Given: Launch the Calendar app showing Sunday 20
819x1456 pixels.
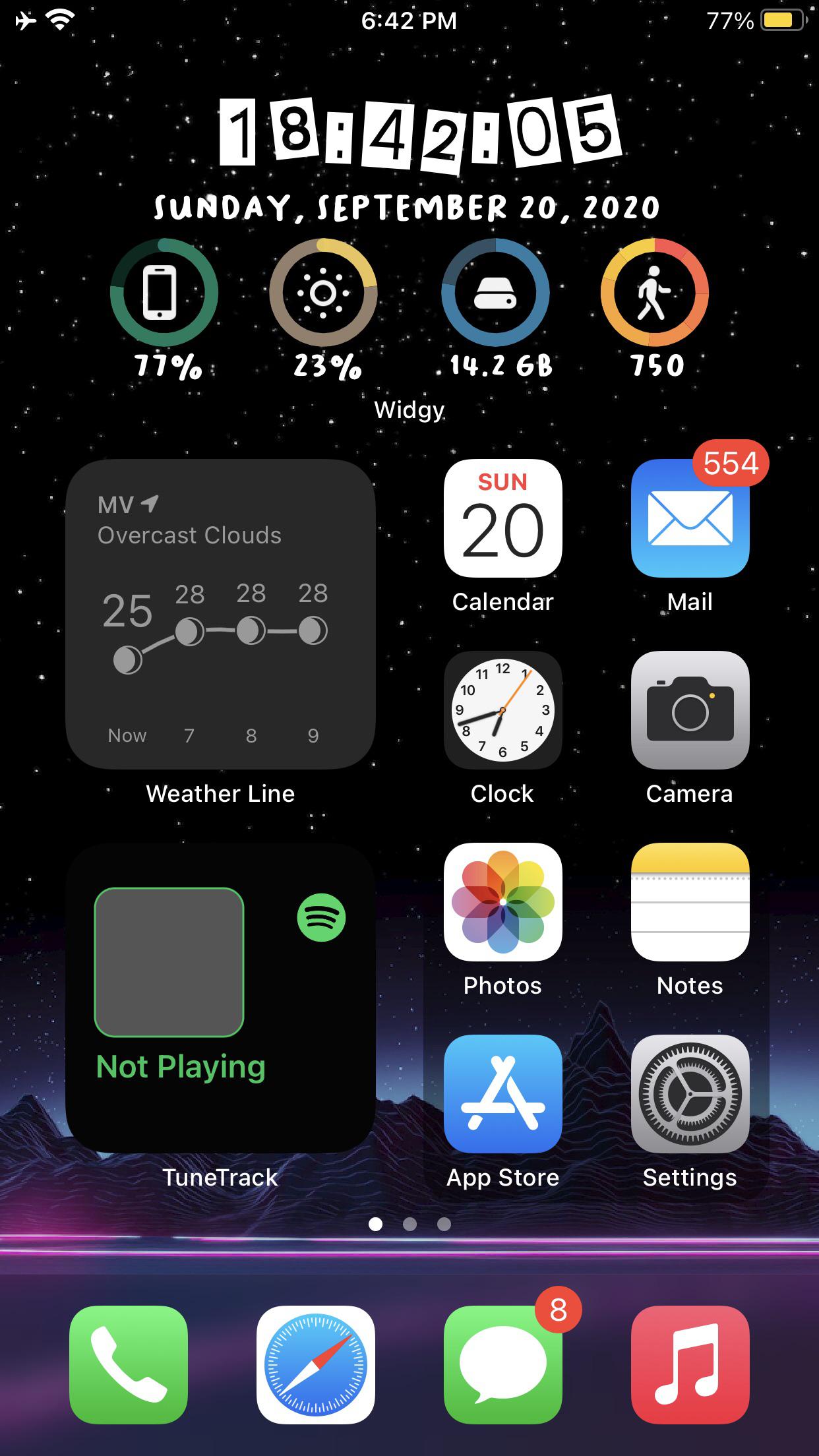Looking at the screenshot, I should [502, 521].
